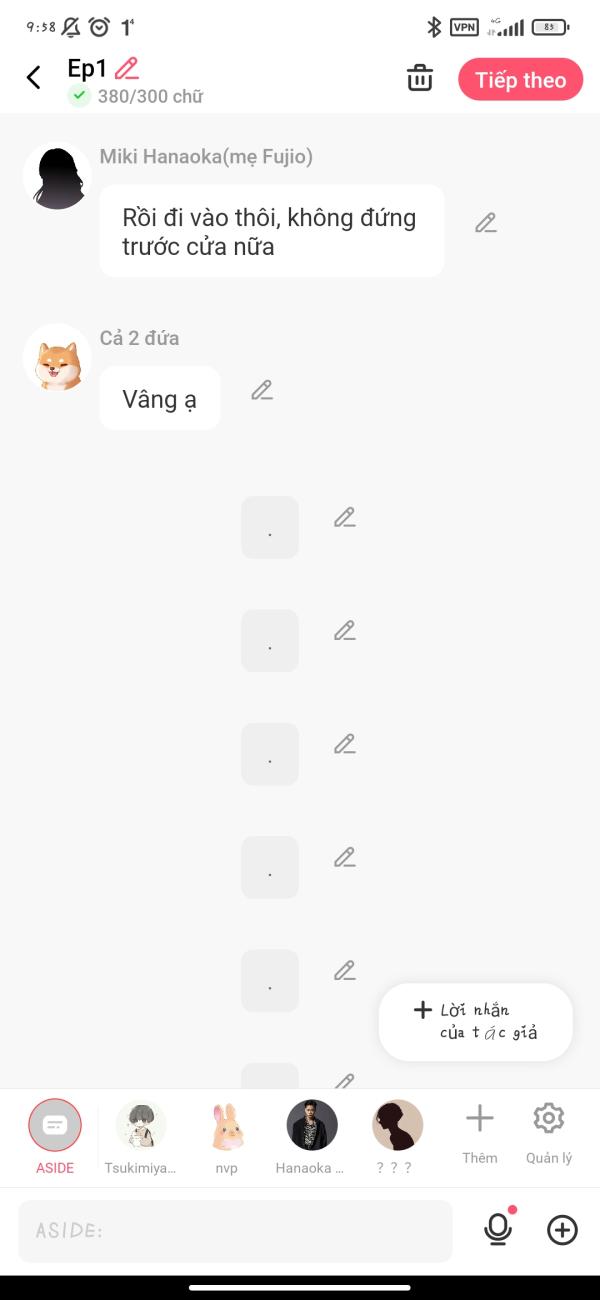Select the ? ? ? character
The width and height of the screenshot is (600, 1300).
point(397,1126)
